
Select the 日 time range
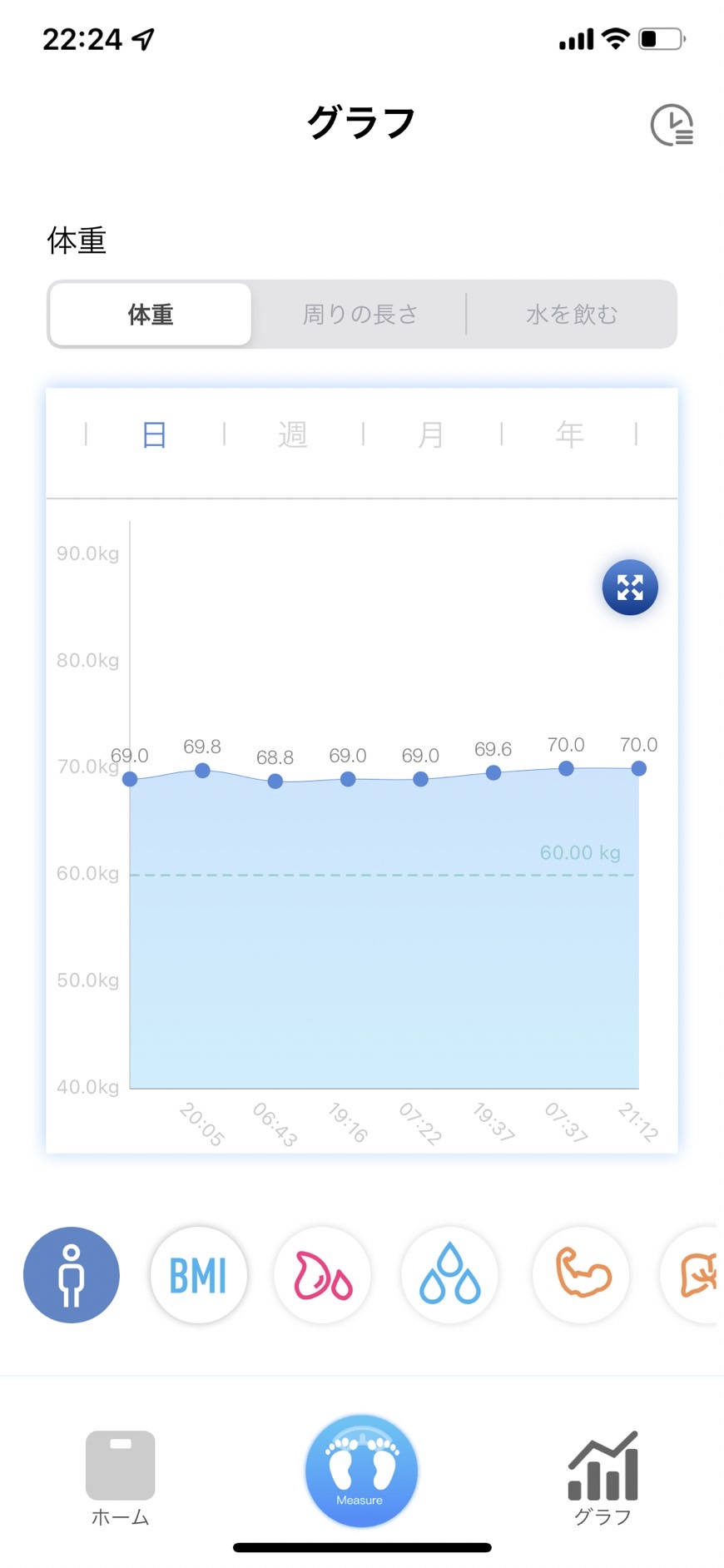pos(155,434)
